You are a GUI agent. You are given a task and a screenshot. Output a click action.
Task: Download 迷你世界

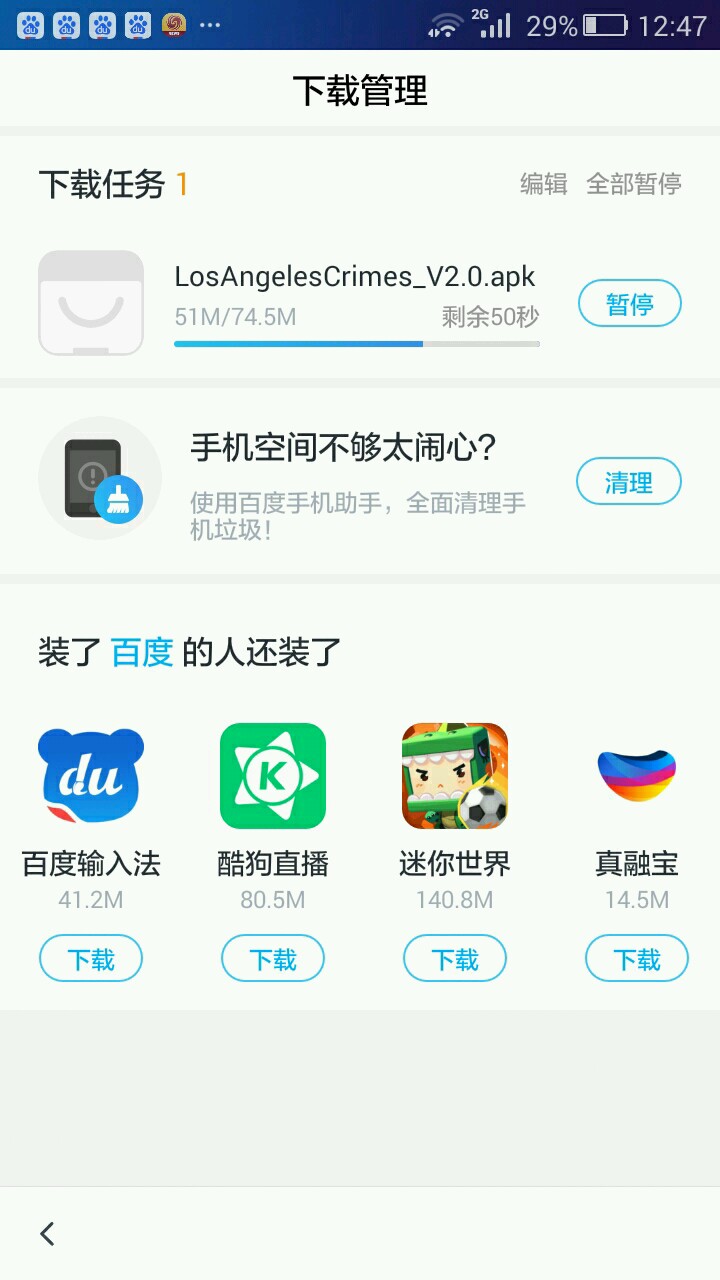455,960
